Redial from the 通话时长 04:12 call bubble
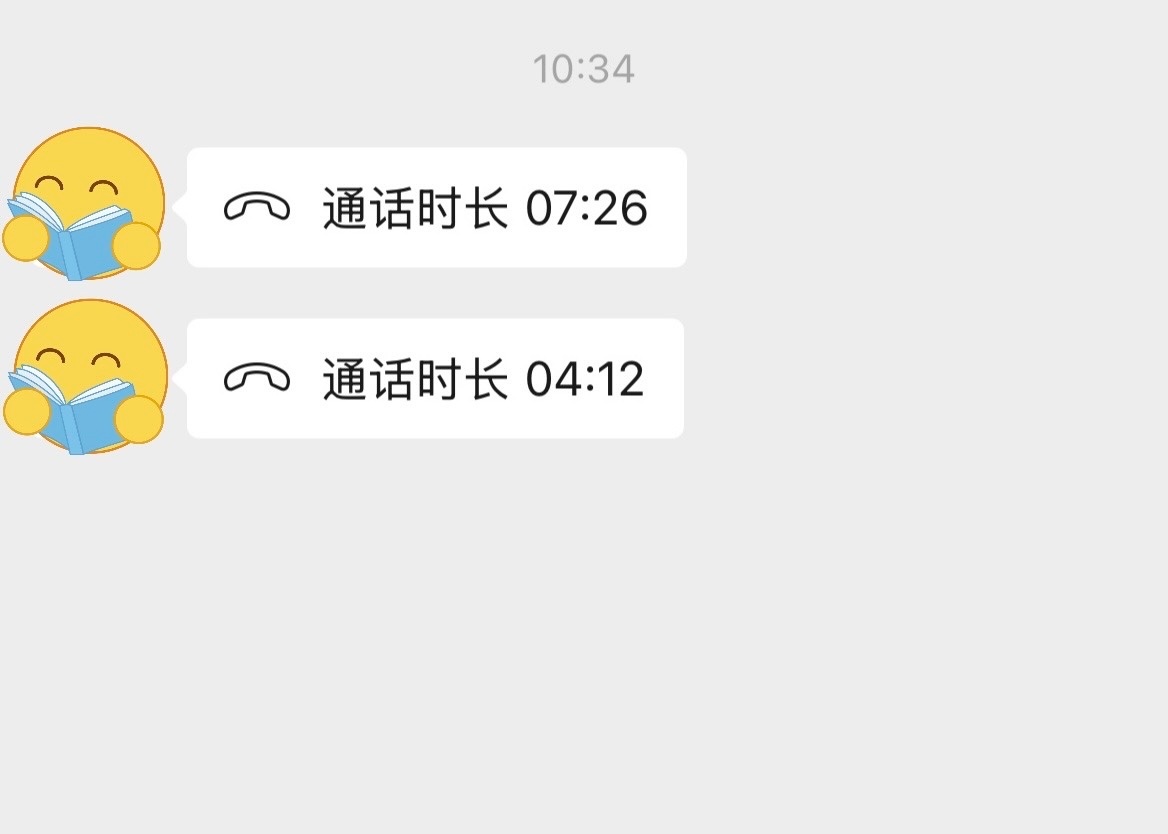The image size is (1168, 834). point(436,379)
